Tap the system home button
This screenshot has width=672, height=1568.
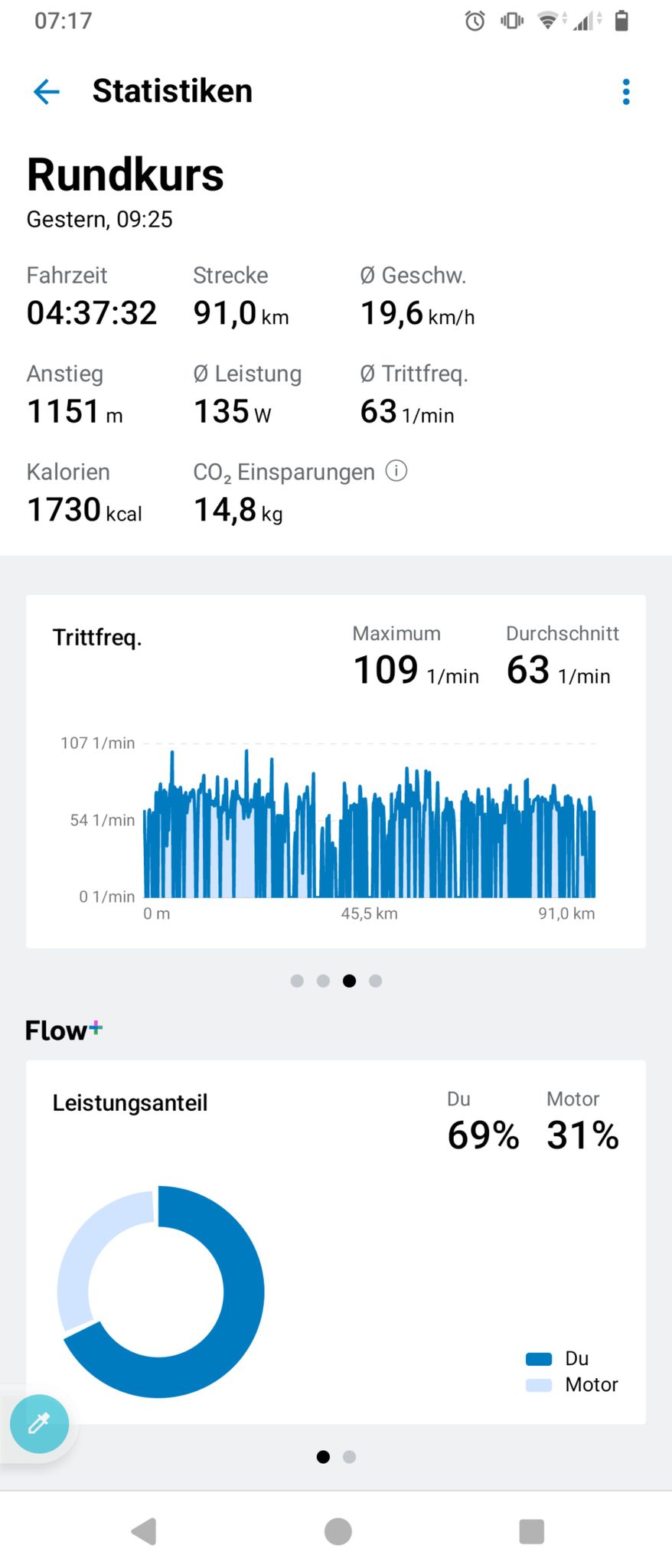[338, 1530]
